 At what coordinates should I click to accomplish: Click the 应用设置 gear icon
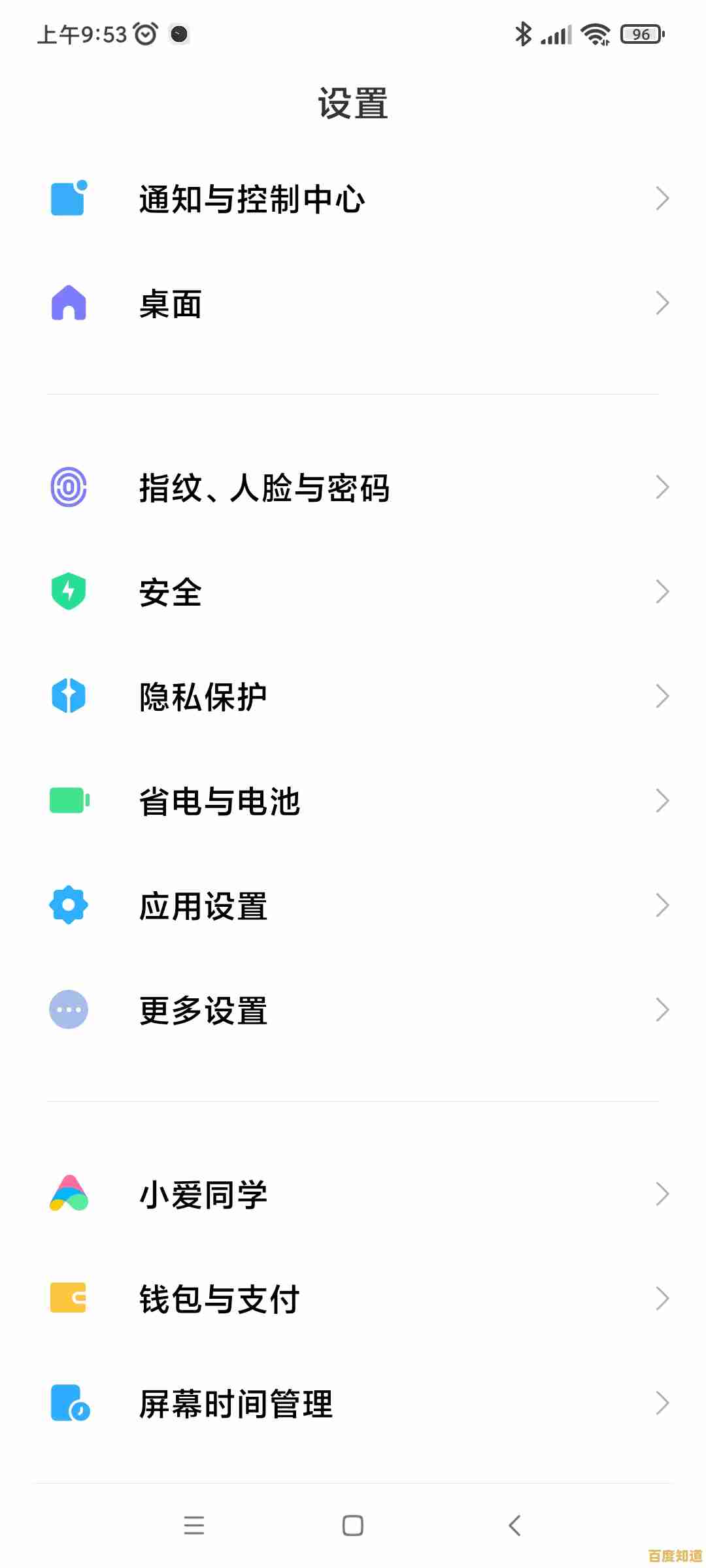point(68,904)
